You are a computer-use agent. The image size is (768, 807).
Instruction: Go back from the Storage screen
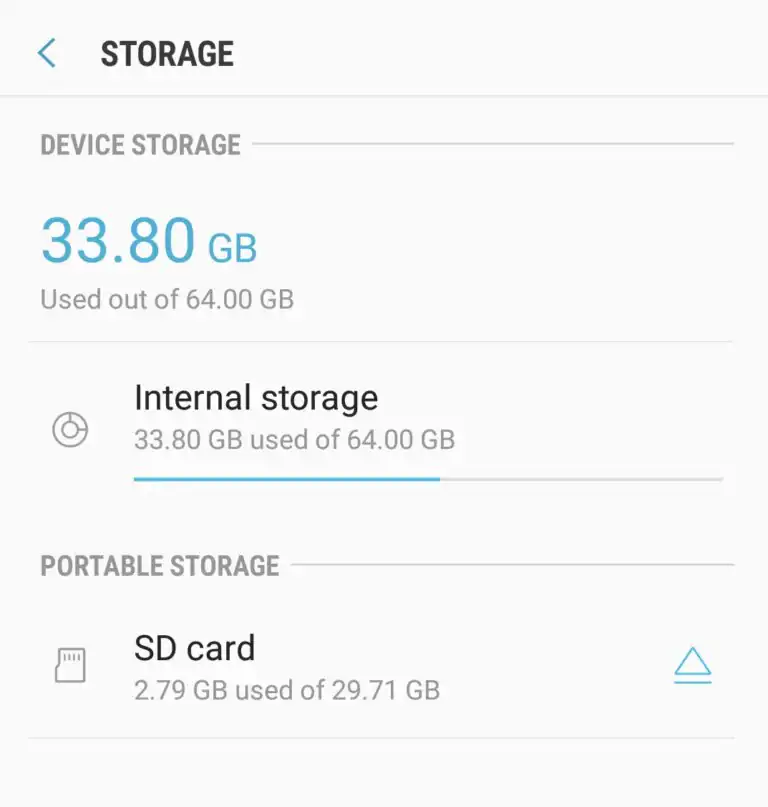pos(47,53)
